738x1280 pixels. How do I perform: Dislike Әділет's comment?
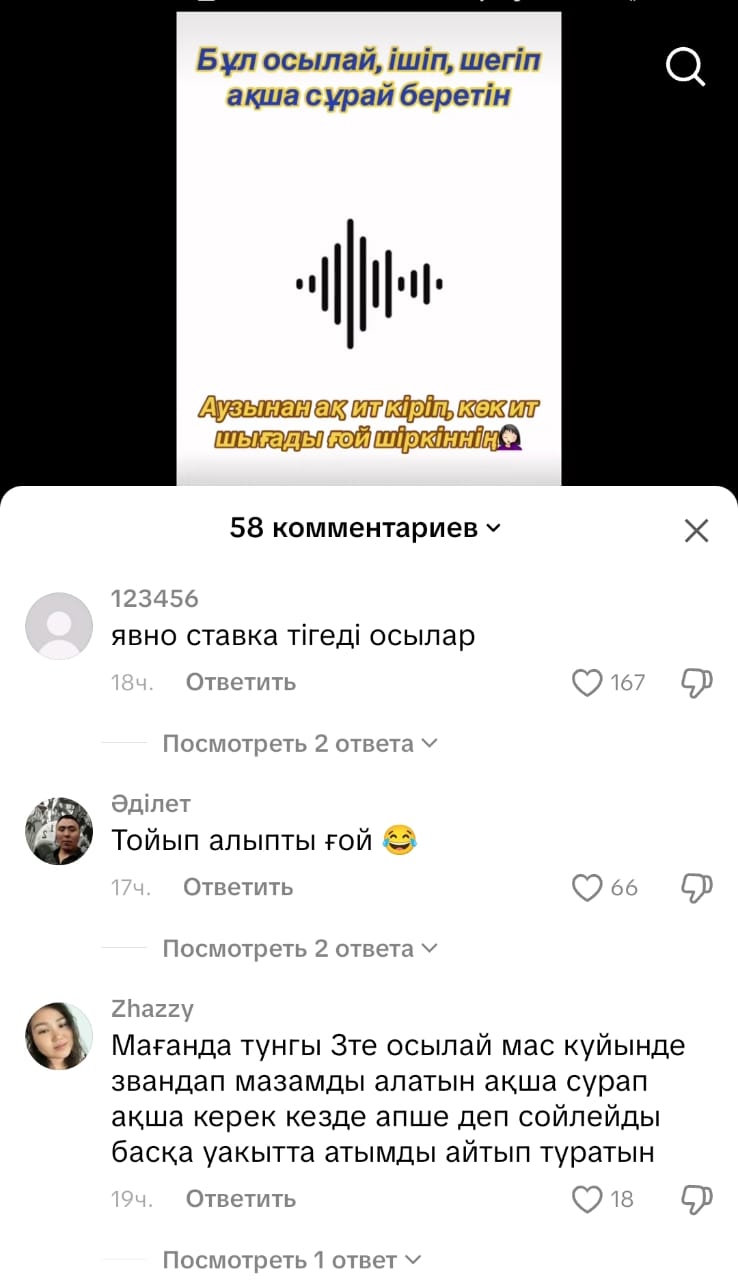click(x=696, y=887)
